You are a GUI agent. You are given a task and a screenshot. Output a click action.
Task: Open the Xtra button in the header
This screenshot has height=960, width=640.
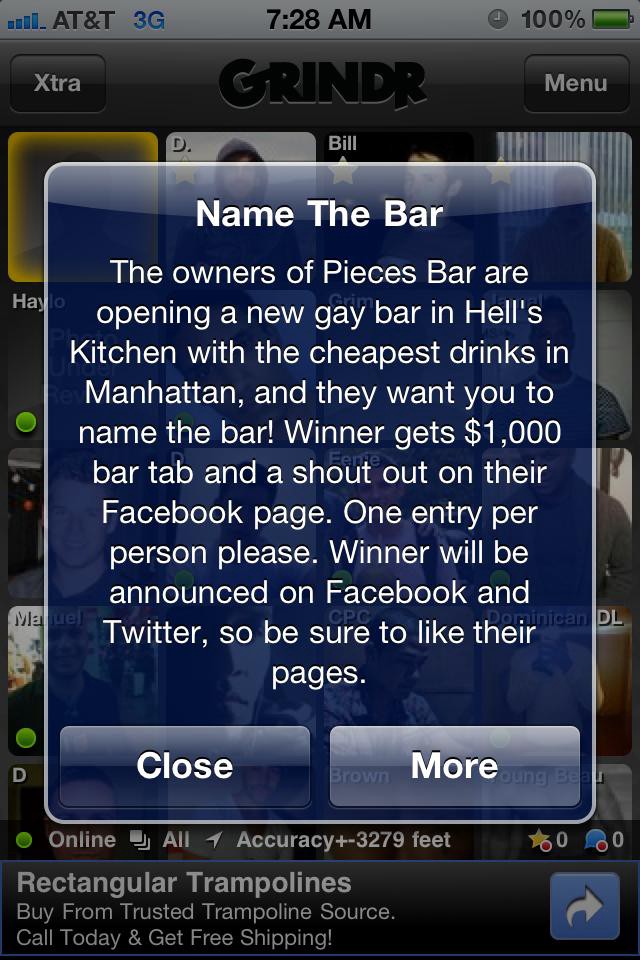coord(57,83)
